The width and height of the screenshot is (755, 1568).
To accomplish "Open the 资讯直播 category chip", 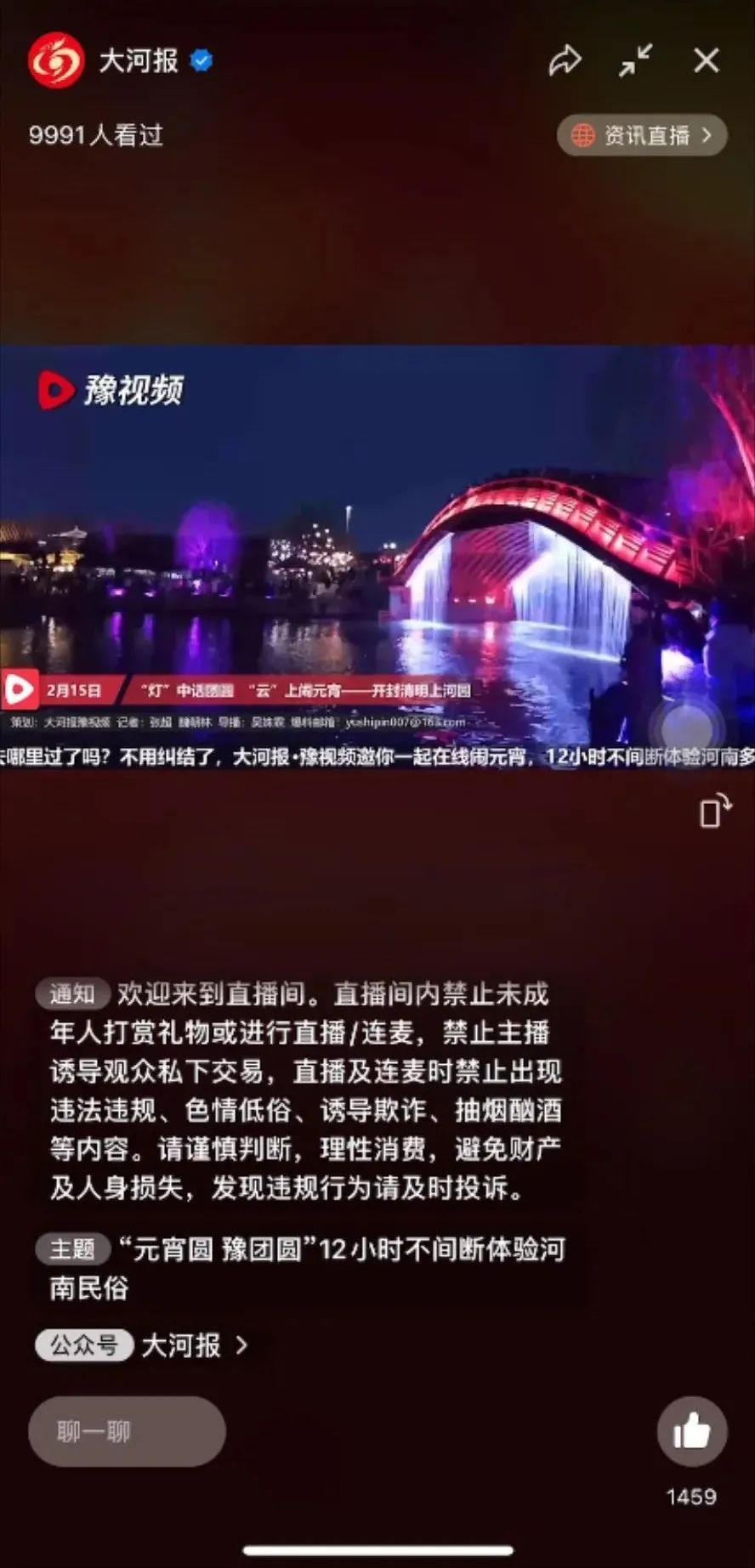I will (x=642, y=135).
